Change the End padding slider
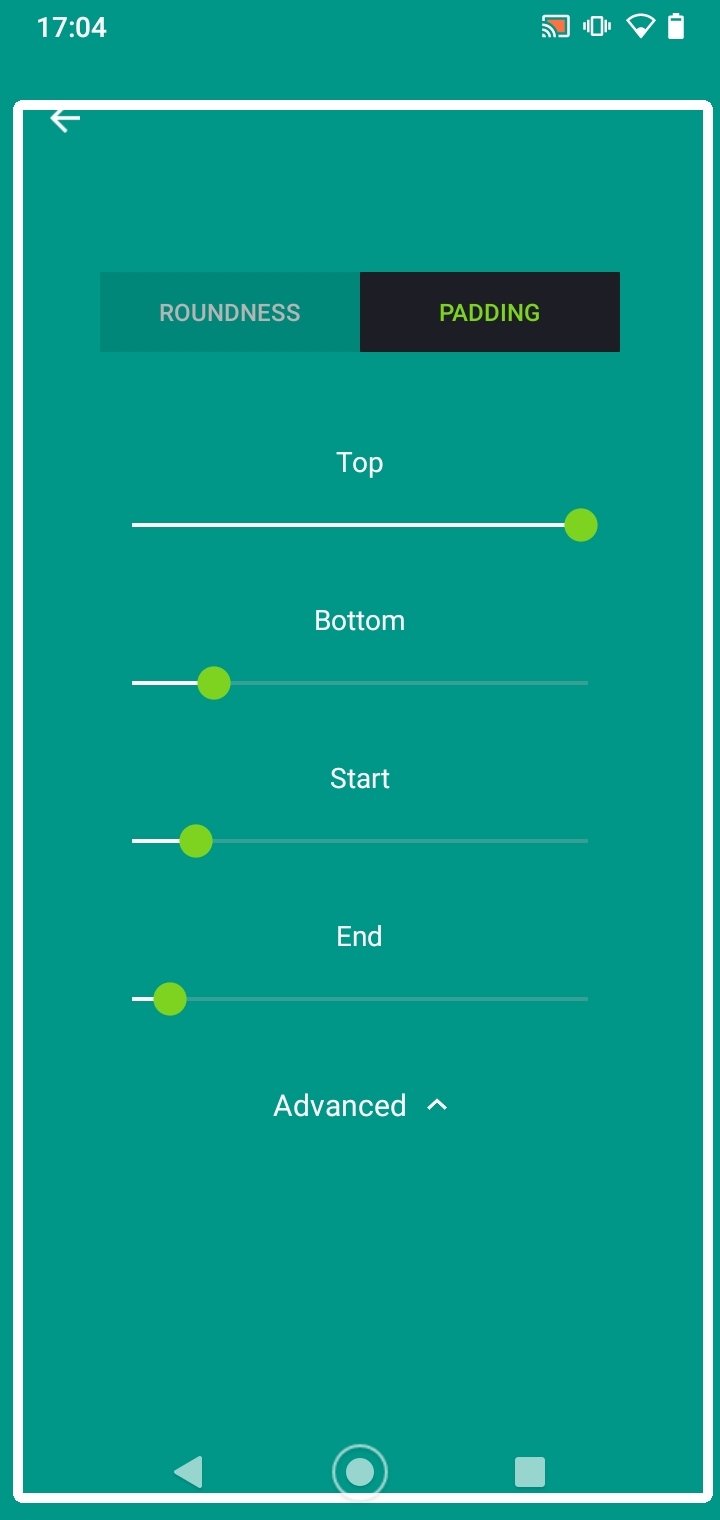 coord(360,999)
